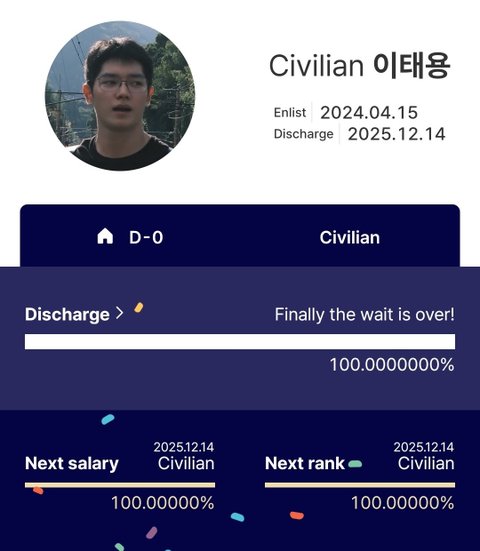Open the Next salary card

(120, 476)
